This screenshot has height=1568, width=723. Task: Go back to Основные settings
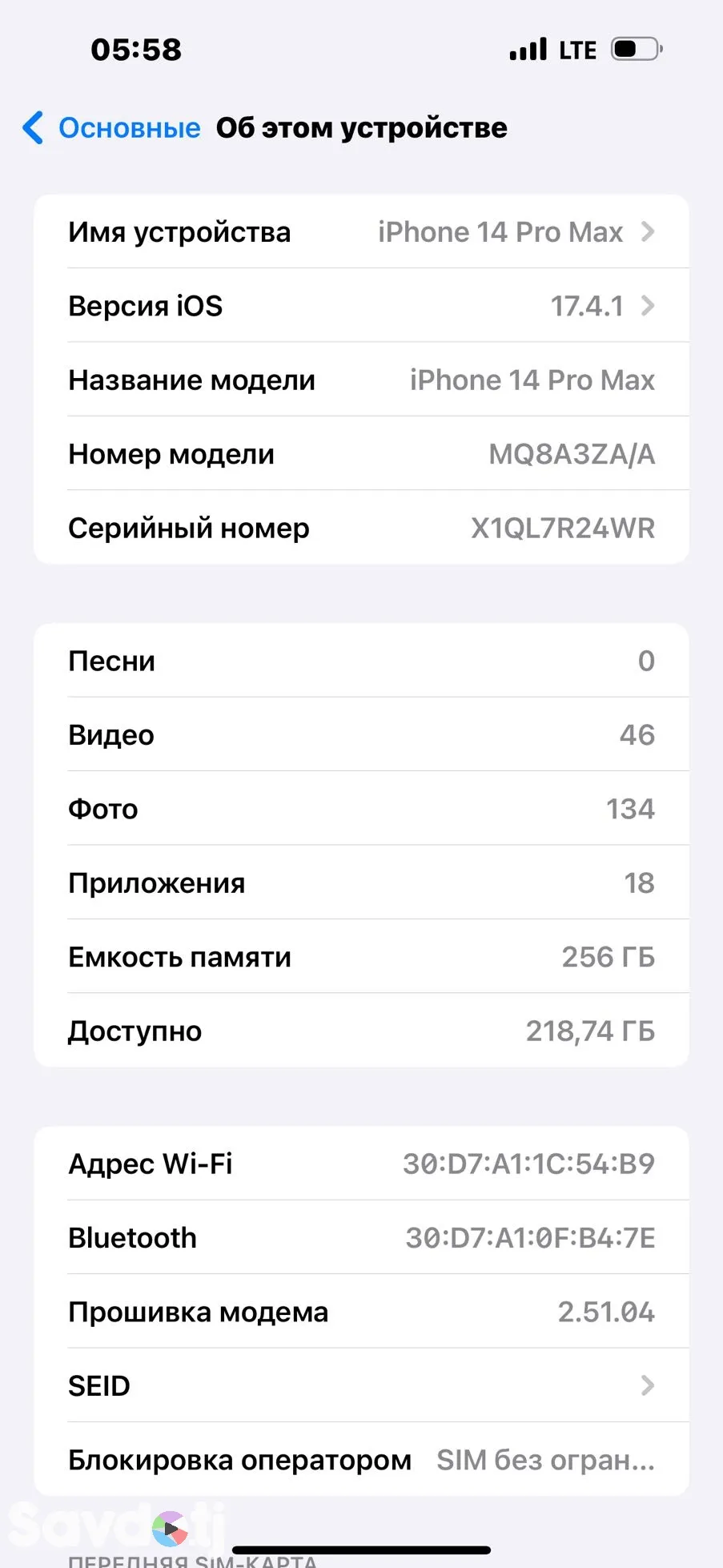[x=112, y=128]
